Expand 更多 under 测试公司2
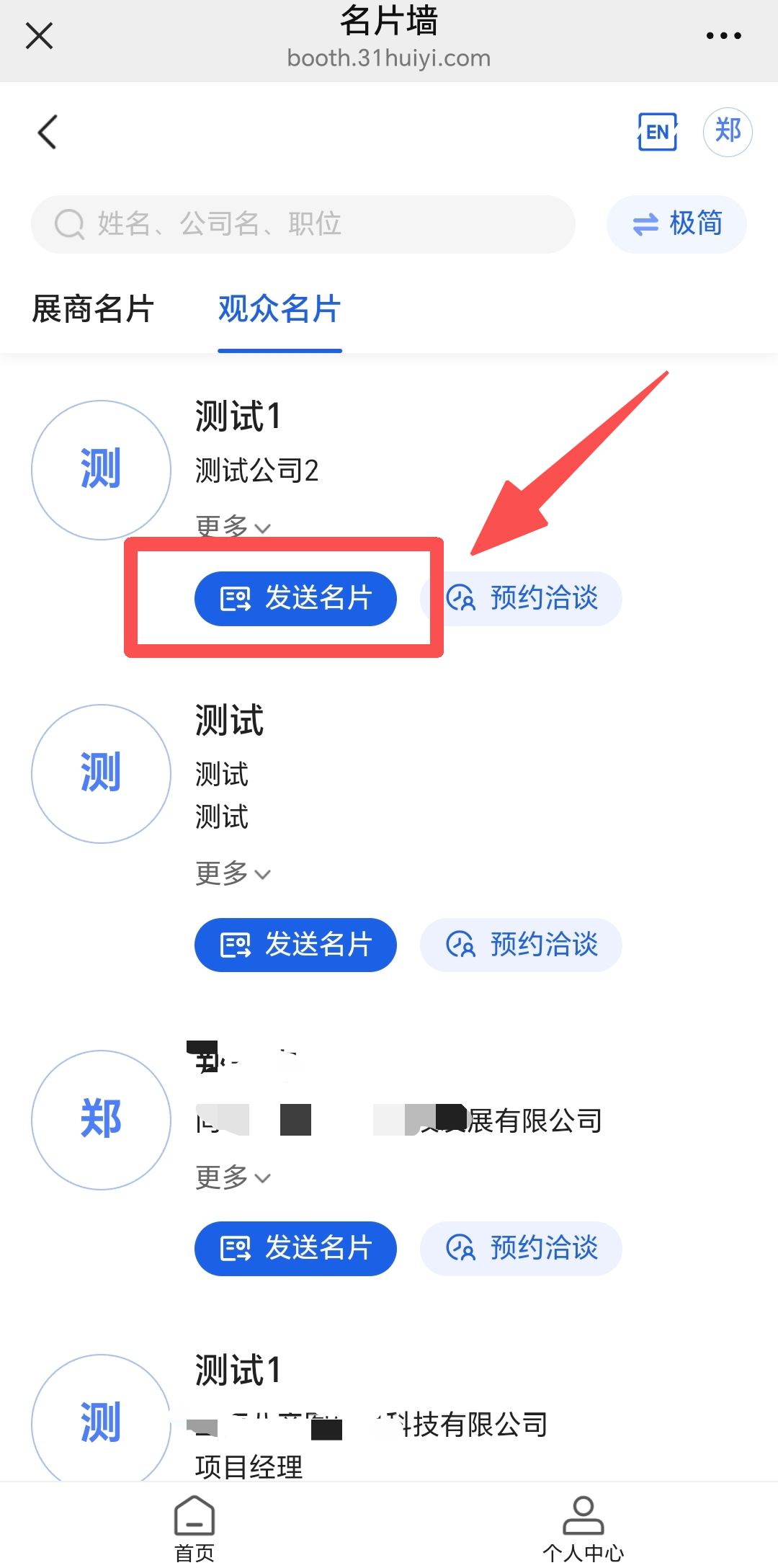 (232, 526)
